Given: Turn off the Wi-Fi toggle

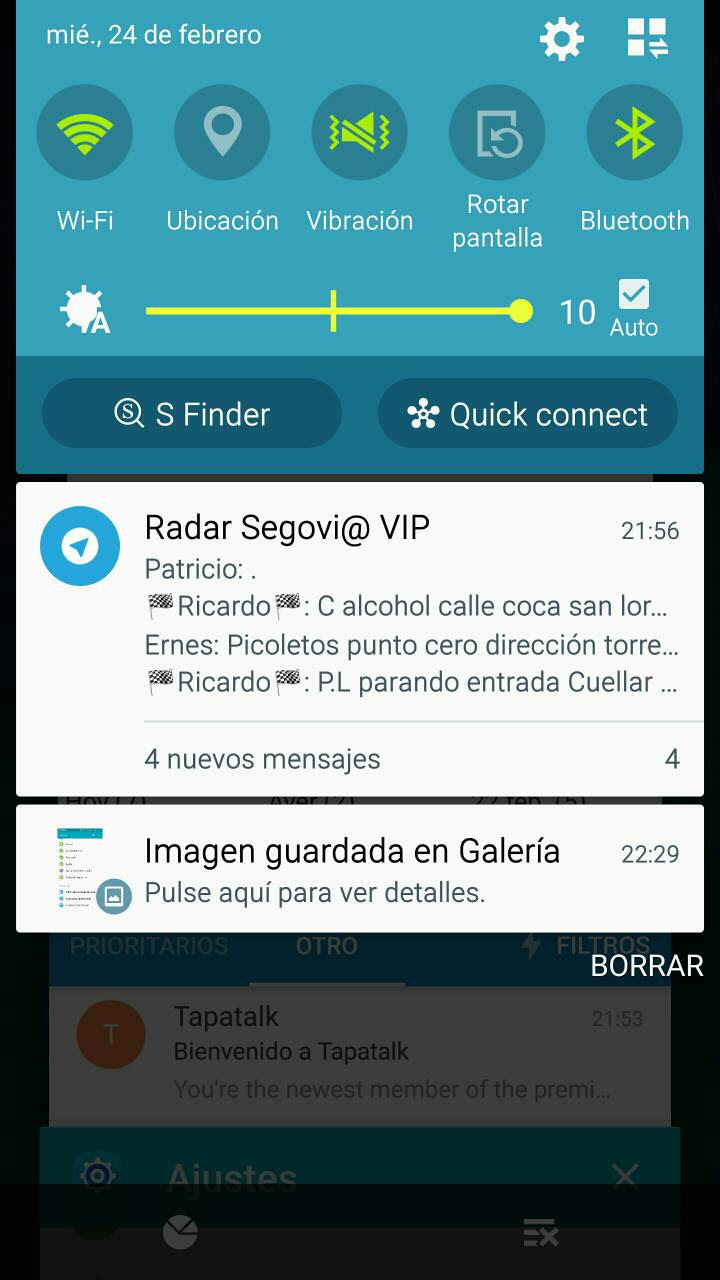Looking at the screenshot, I should [85, 133].
